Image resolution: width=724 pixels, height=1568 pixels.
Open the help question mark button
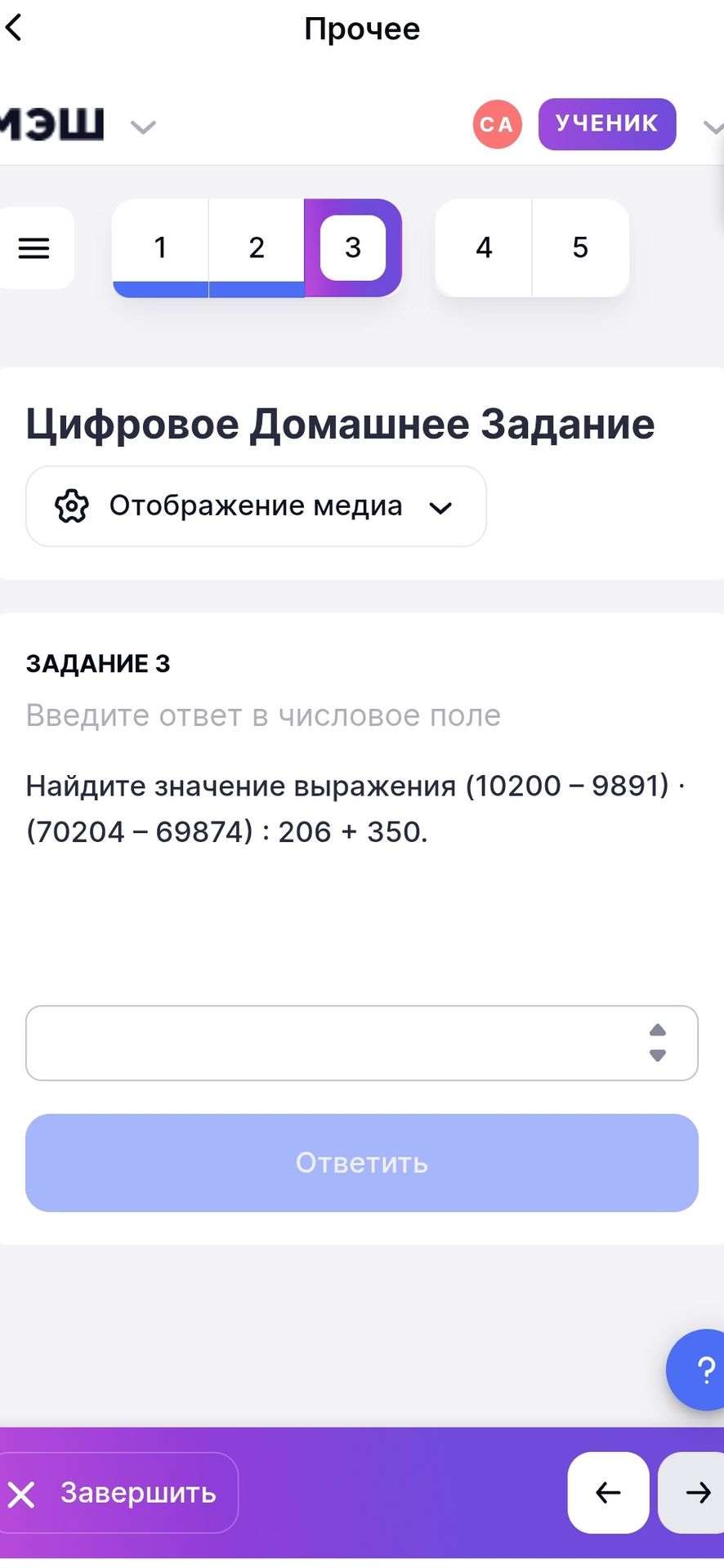coord(699,1370)
